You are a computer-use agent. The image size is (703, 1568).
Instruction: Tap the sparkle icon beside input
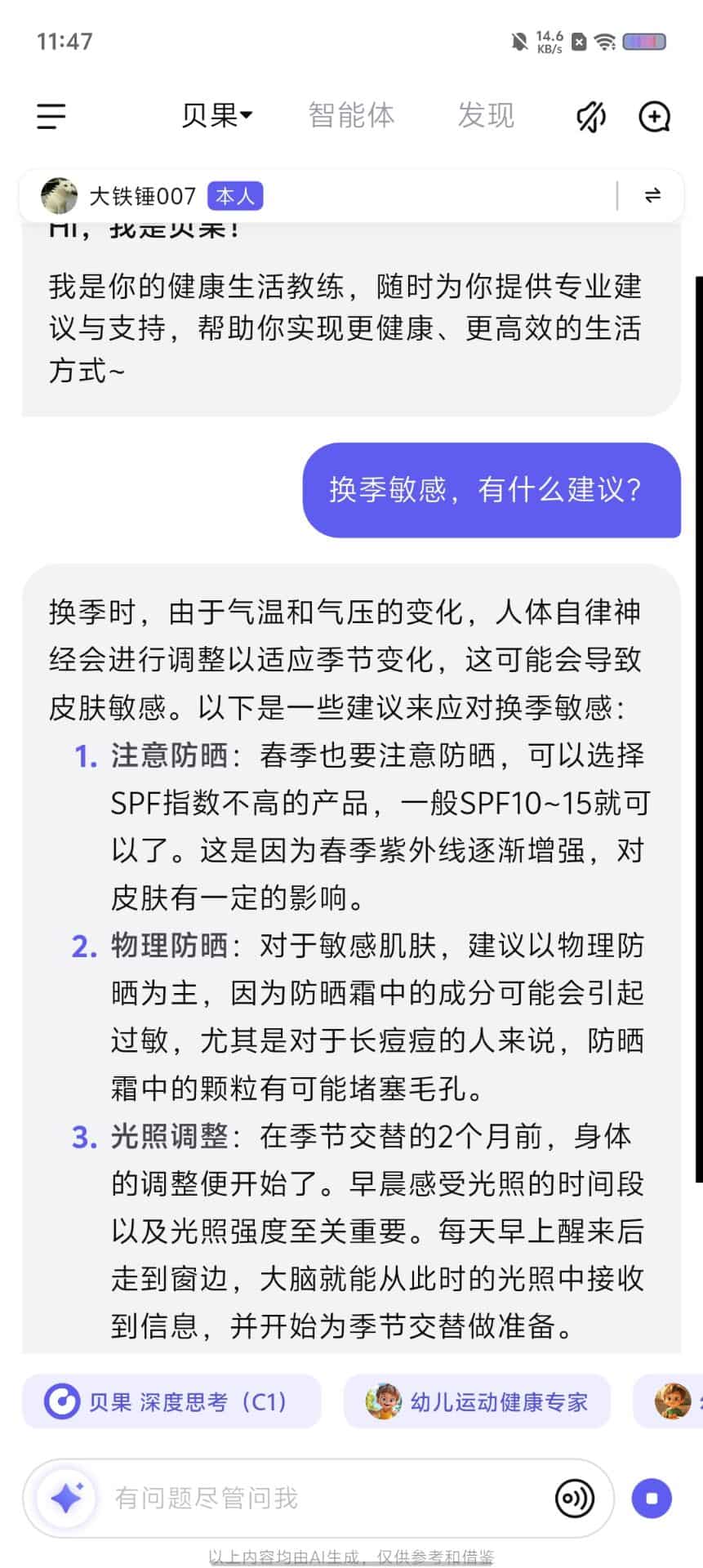pos(67,1498)
